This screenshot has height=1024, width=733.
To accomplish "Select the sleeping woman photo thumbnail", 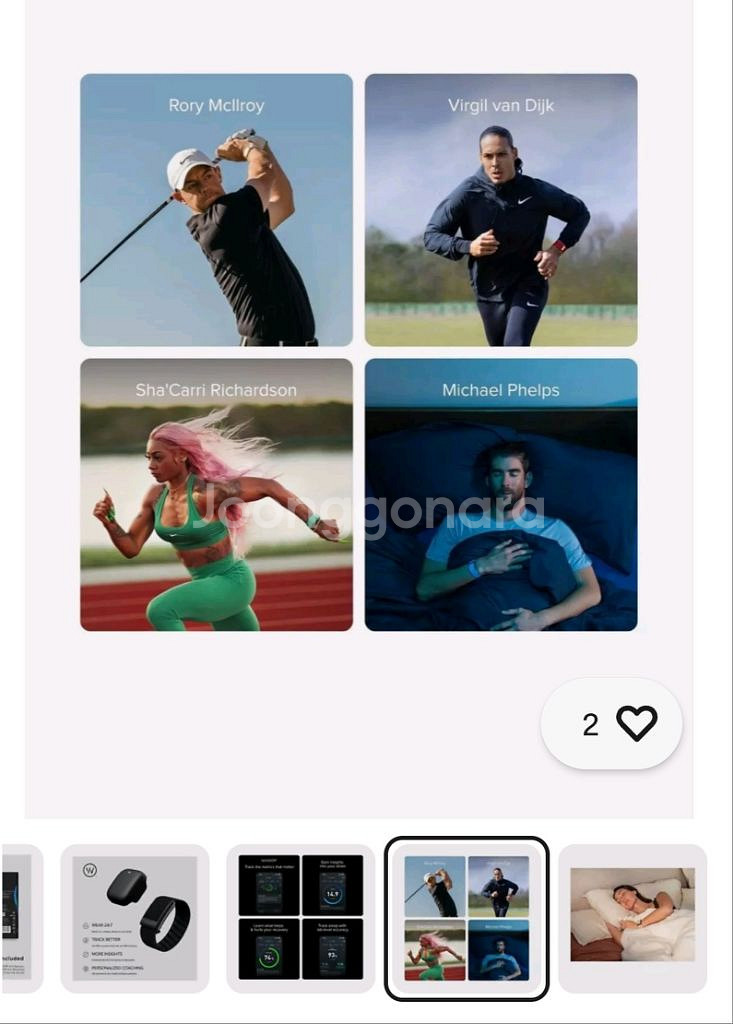I will coord(632,918).
